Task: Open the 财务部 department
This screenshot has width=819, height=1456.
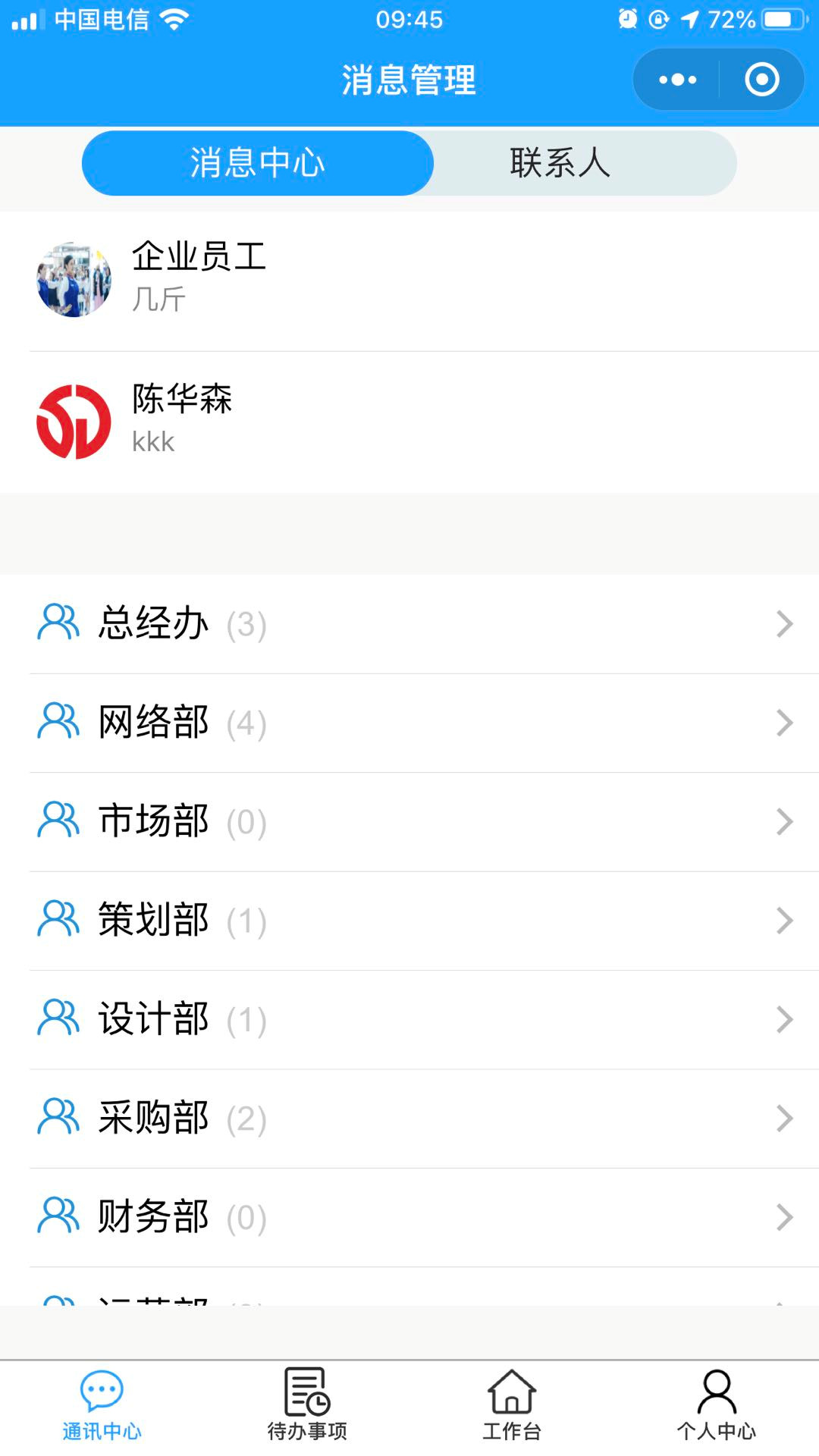Action: 409,1218
